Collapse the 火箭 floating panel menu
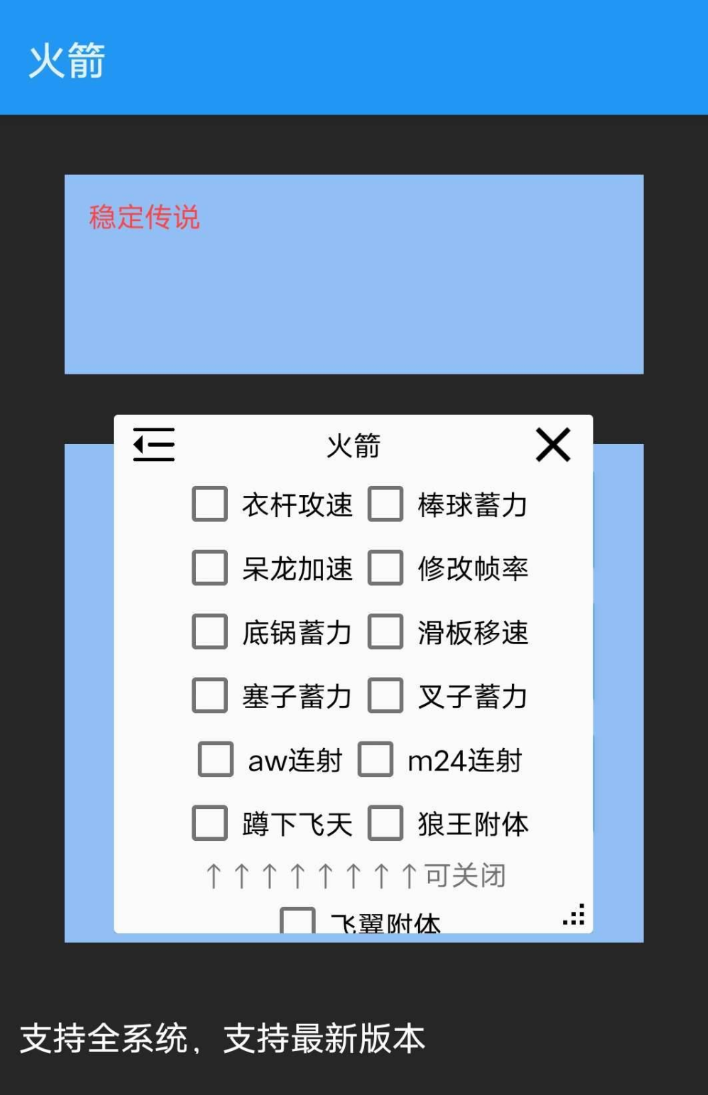The image size is (708, 1095). 154,445
